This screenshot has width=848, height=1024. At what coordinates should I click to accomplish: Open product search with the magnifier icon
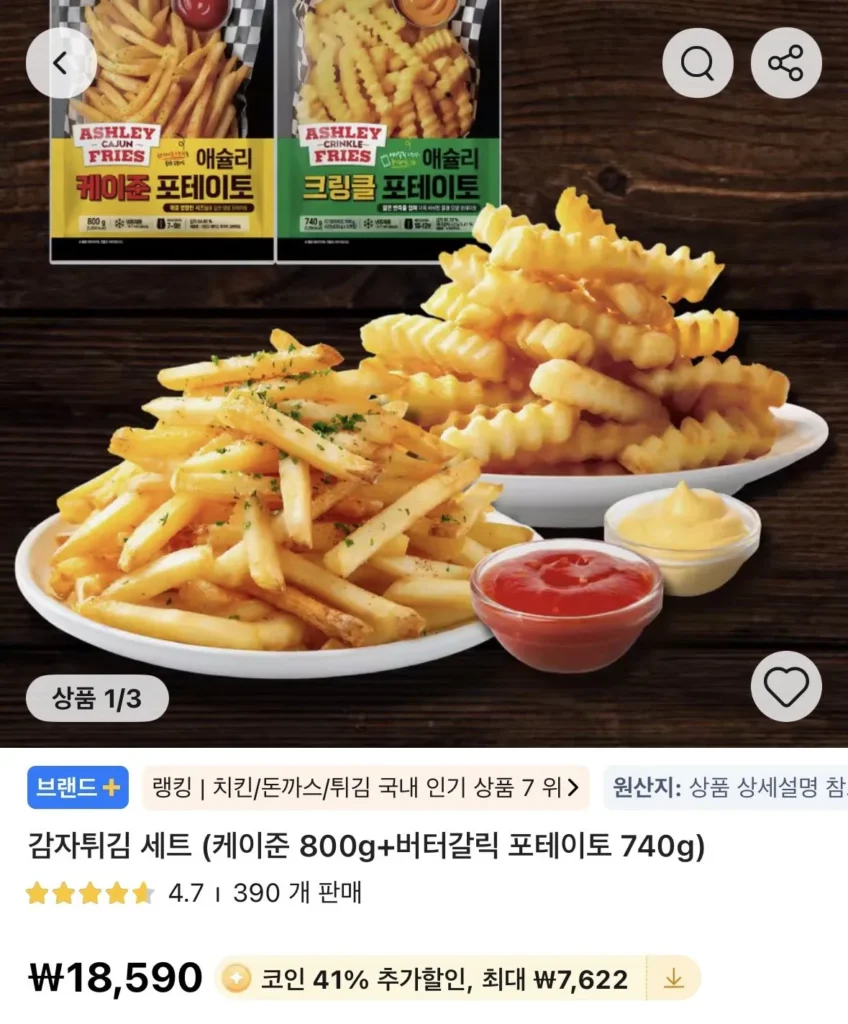pos(698,62)
